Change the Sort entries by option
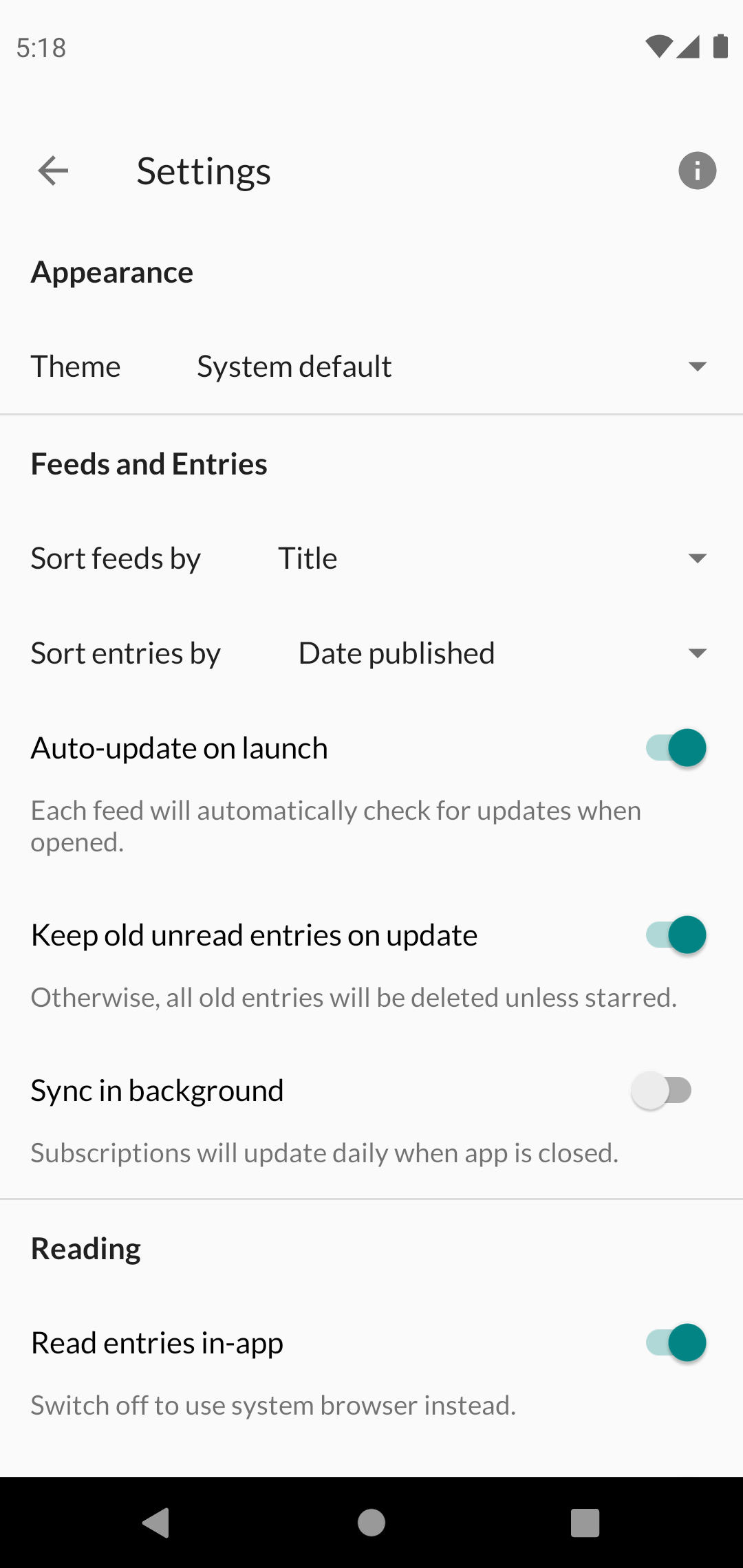The width and height of the screenshot is (743, 1568). click(502, 653)
